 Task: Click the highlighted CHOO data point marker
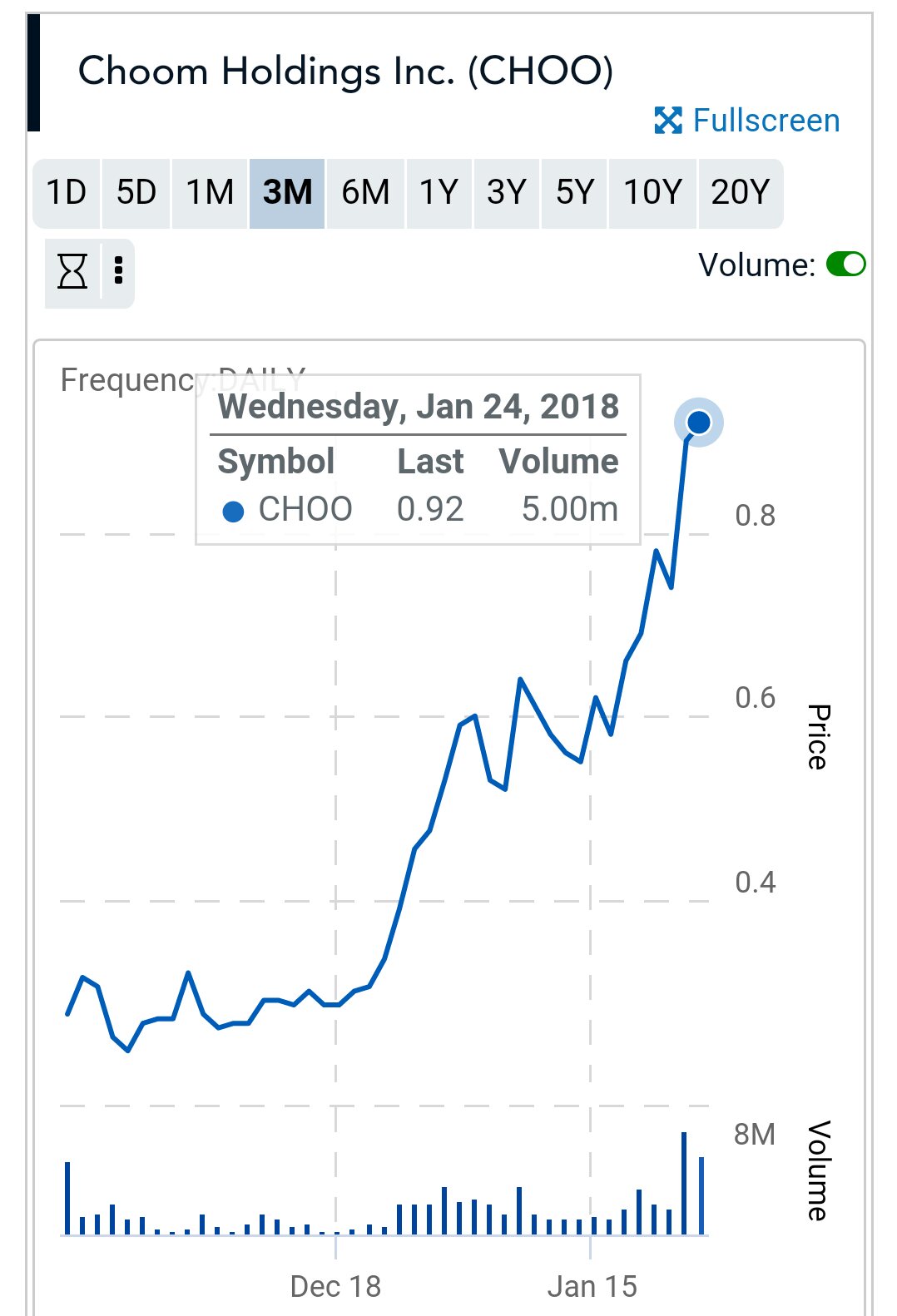[x=698, y=423]
